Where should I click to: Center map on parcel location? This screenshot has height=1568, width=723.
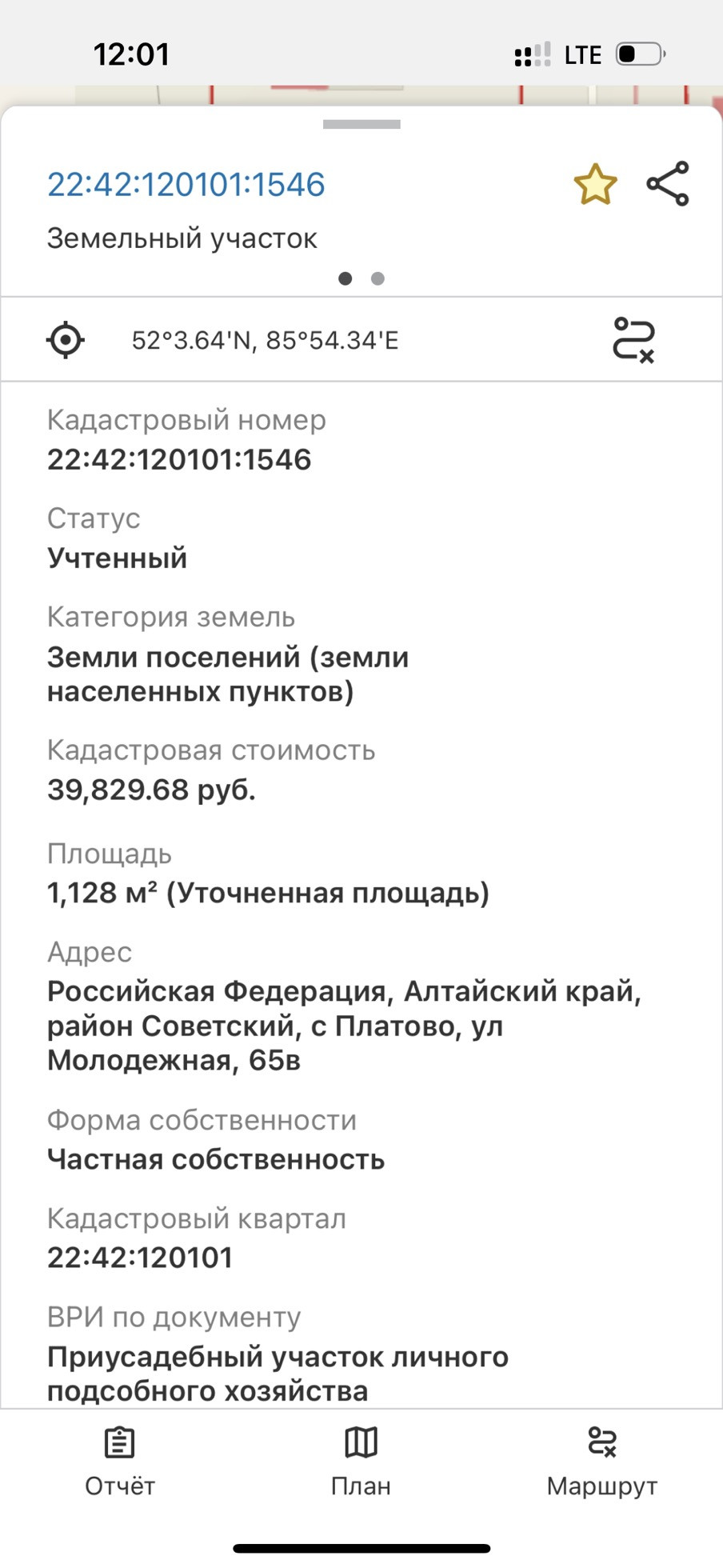click(66, 340)
